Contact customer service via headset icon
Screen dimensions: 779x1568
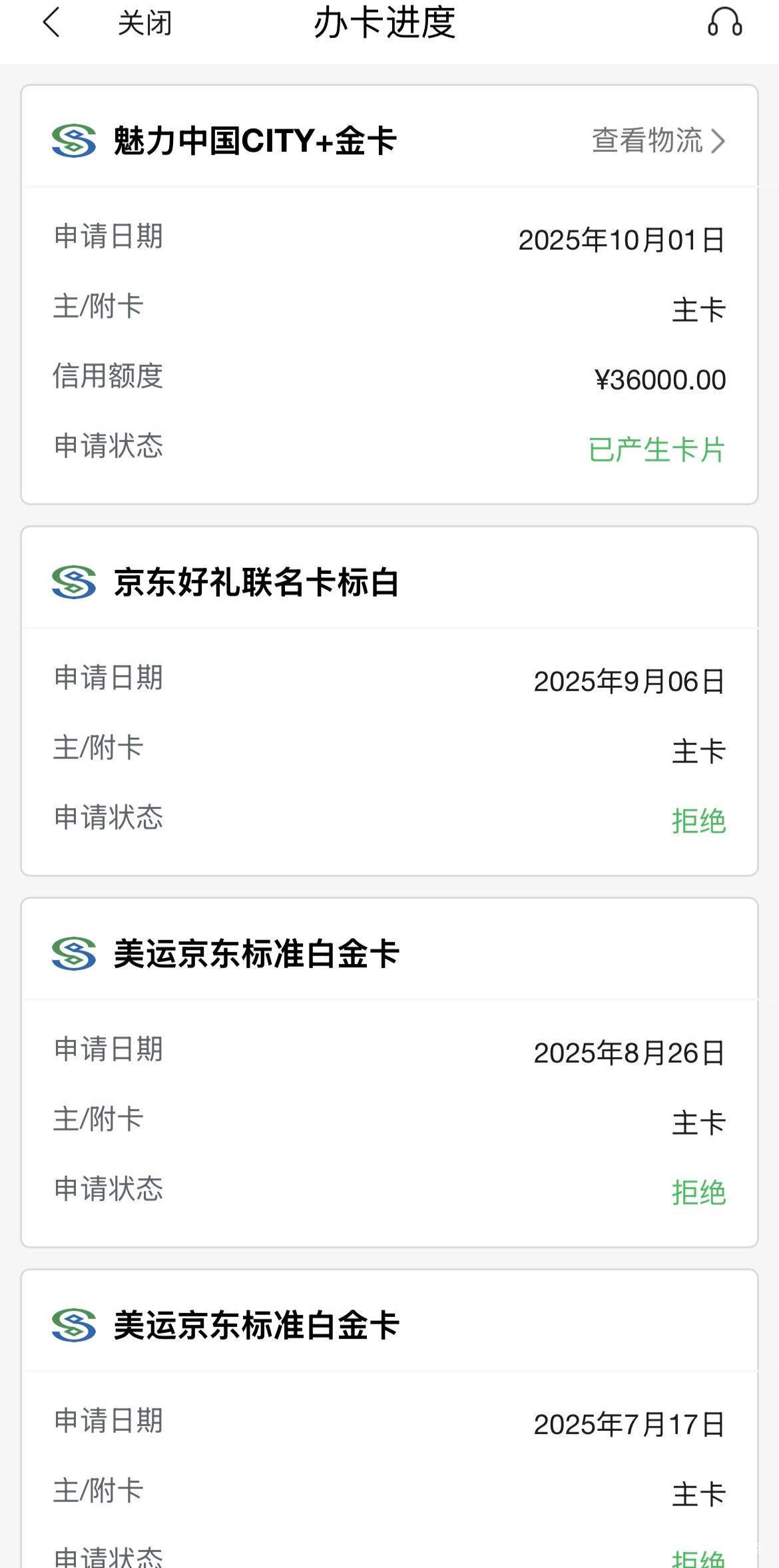pyautogui.click(x=724, y=23)
